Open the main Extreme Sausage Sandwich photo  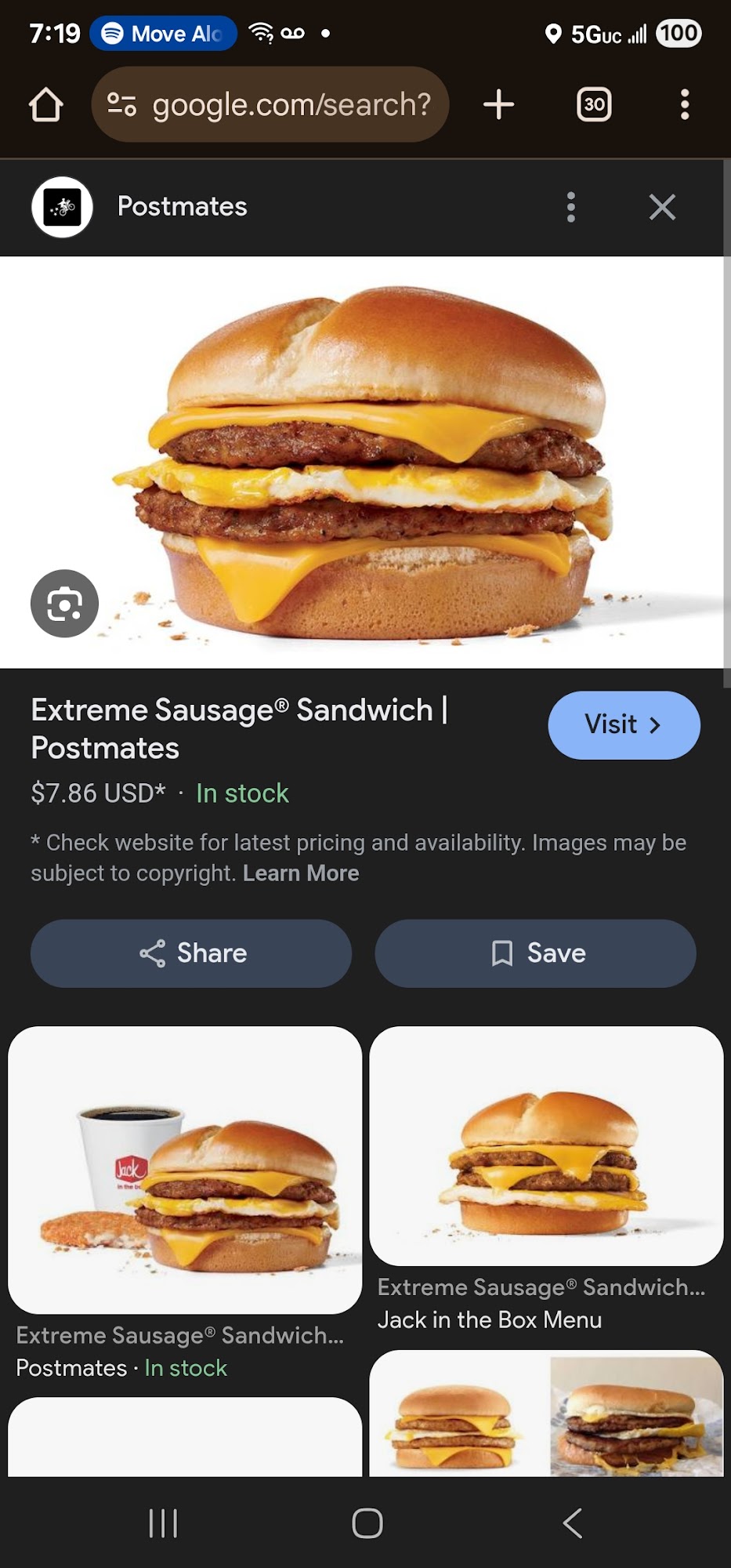click(362, 463)
